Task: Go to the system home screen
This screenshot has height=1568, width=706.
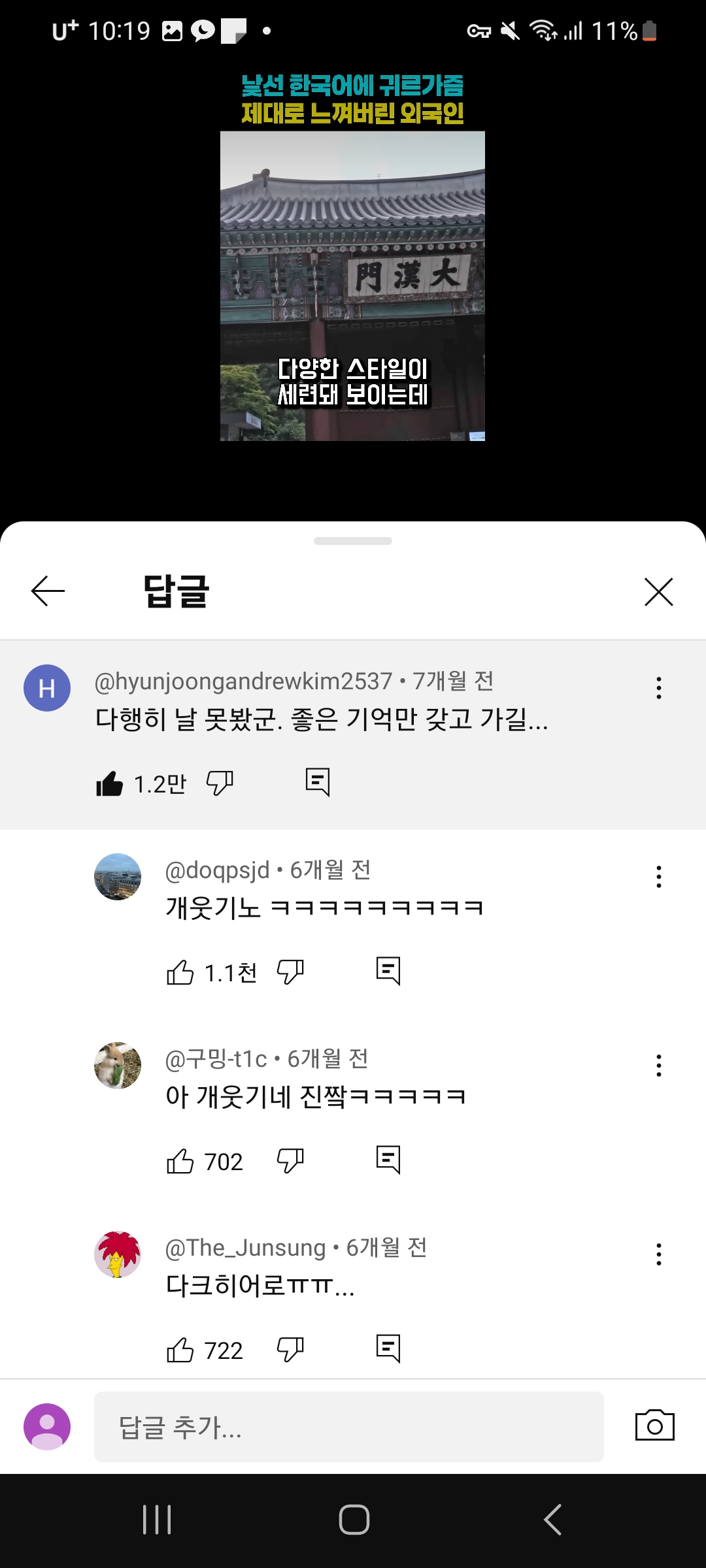Action: (354, 1520)
